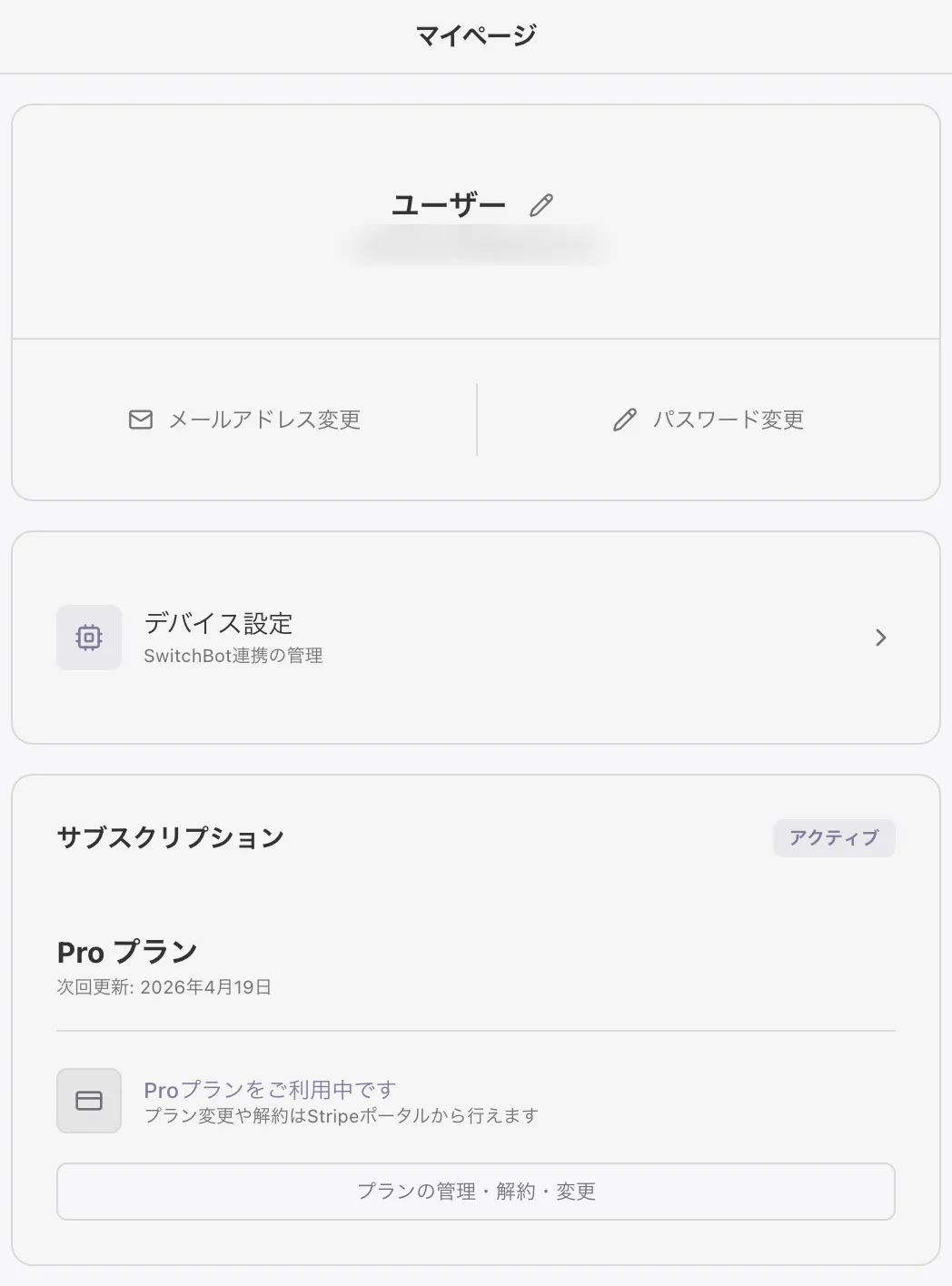952x1286 pixels.
Task: Click the Pro プラン plan name
Action: (x=126, y=952)
